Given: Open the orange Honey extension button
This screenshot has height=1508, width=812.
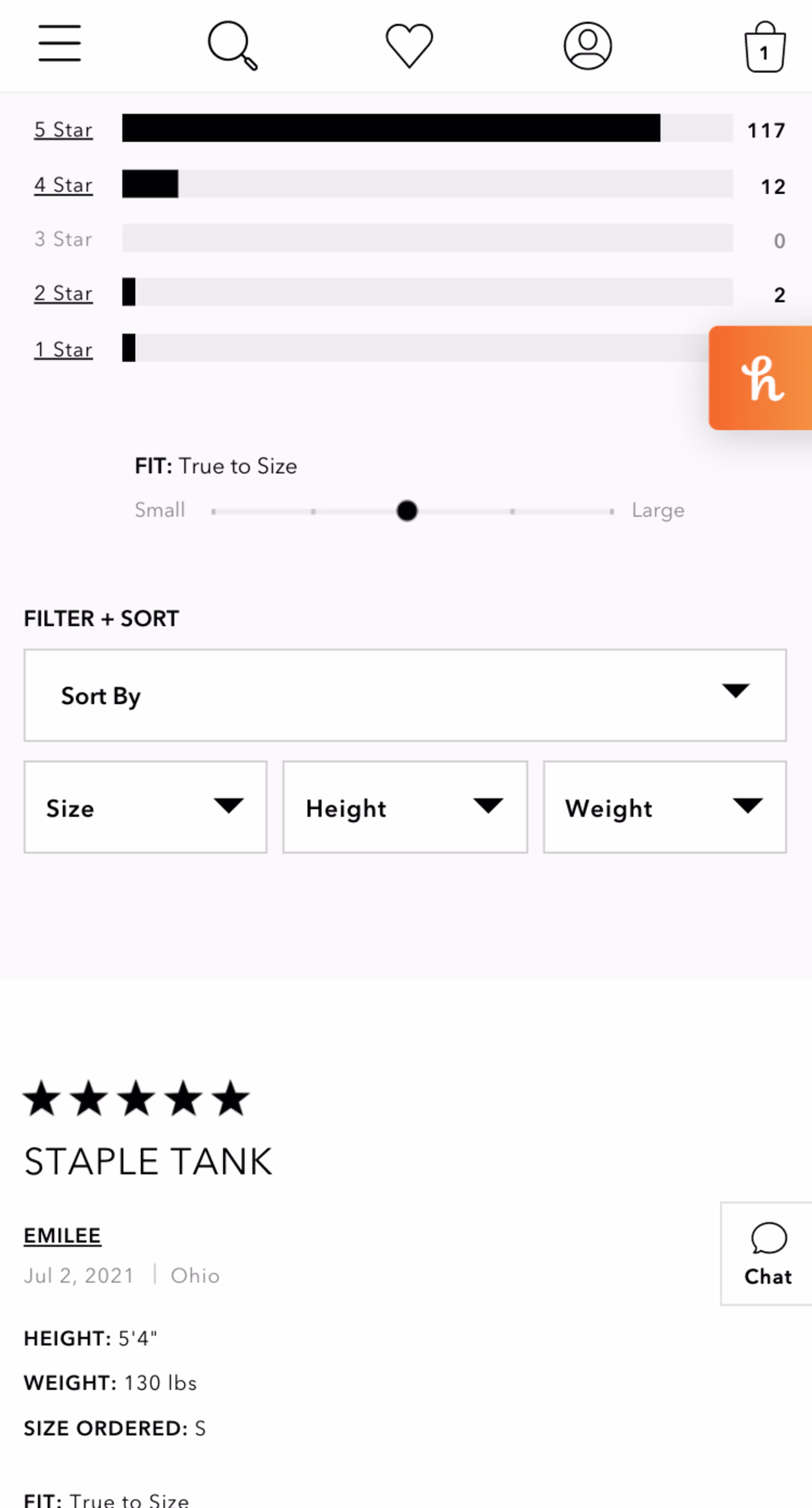Looking at the screenshot, I should (760, 378).
